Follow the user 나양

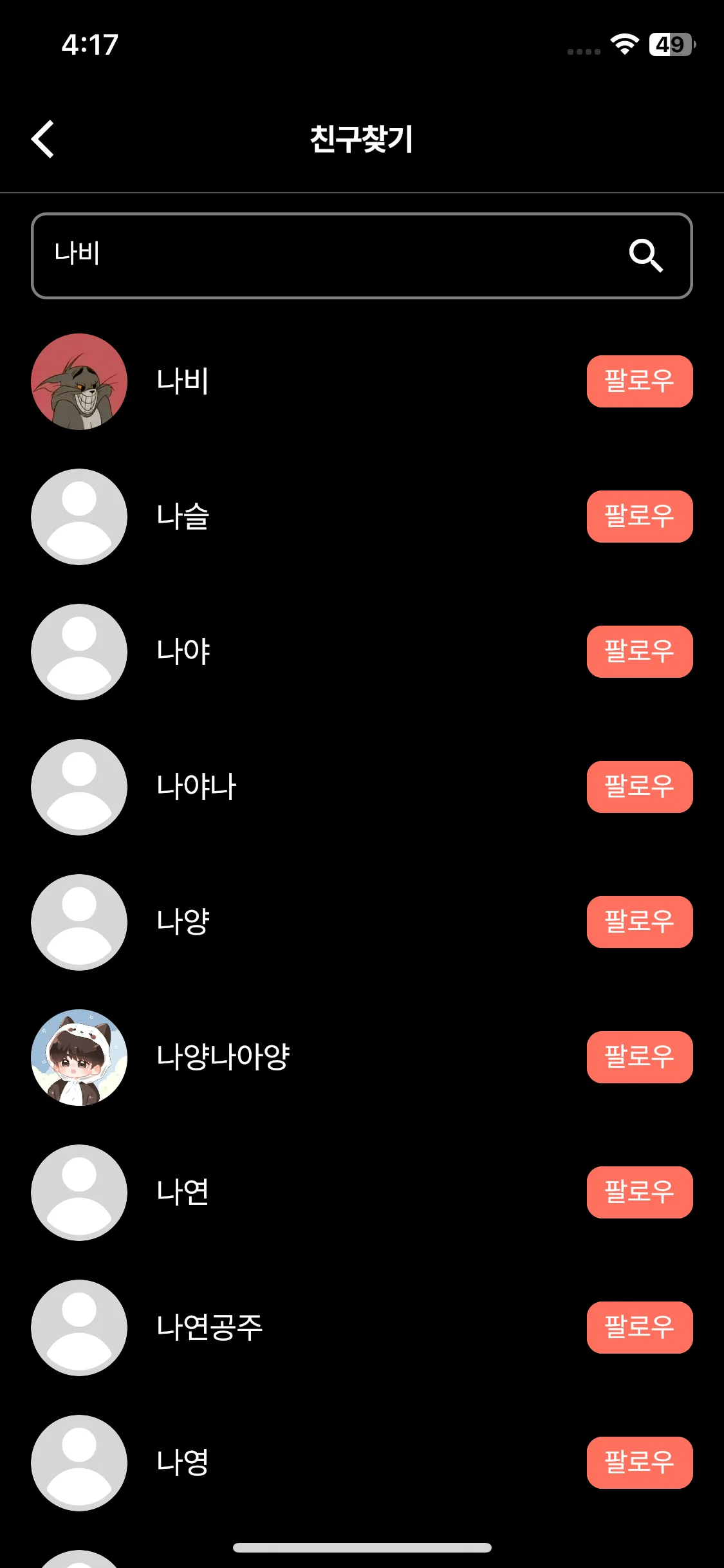(639, 922)
